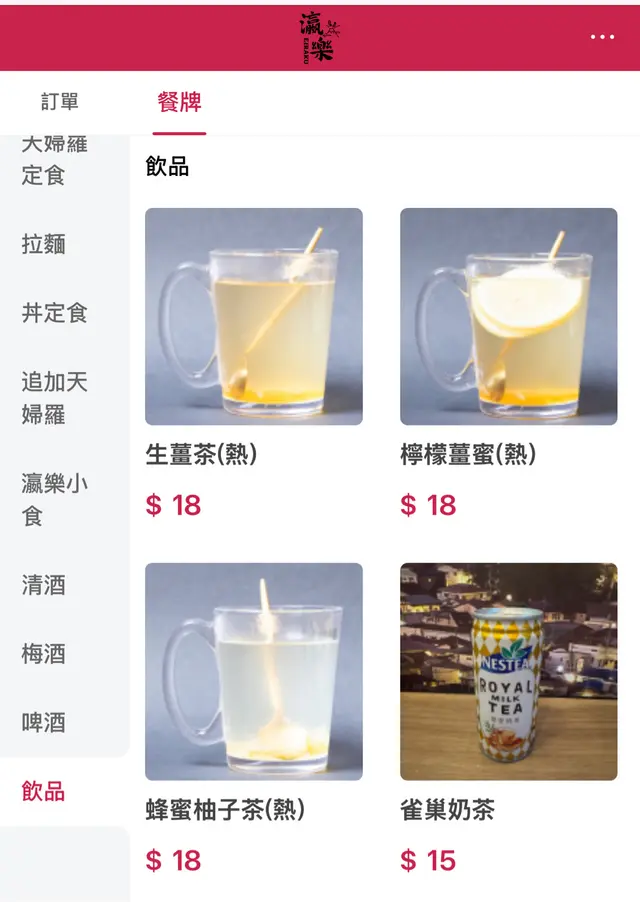Screen dimensions: 640x902
Task: Switch to the 訂單 tab
Action: (x=60, y=102)
